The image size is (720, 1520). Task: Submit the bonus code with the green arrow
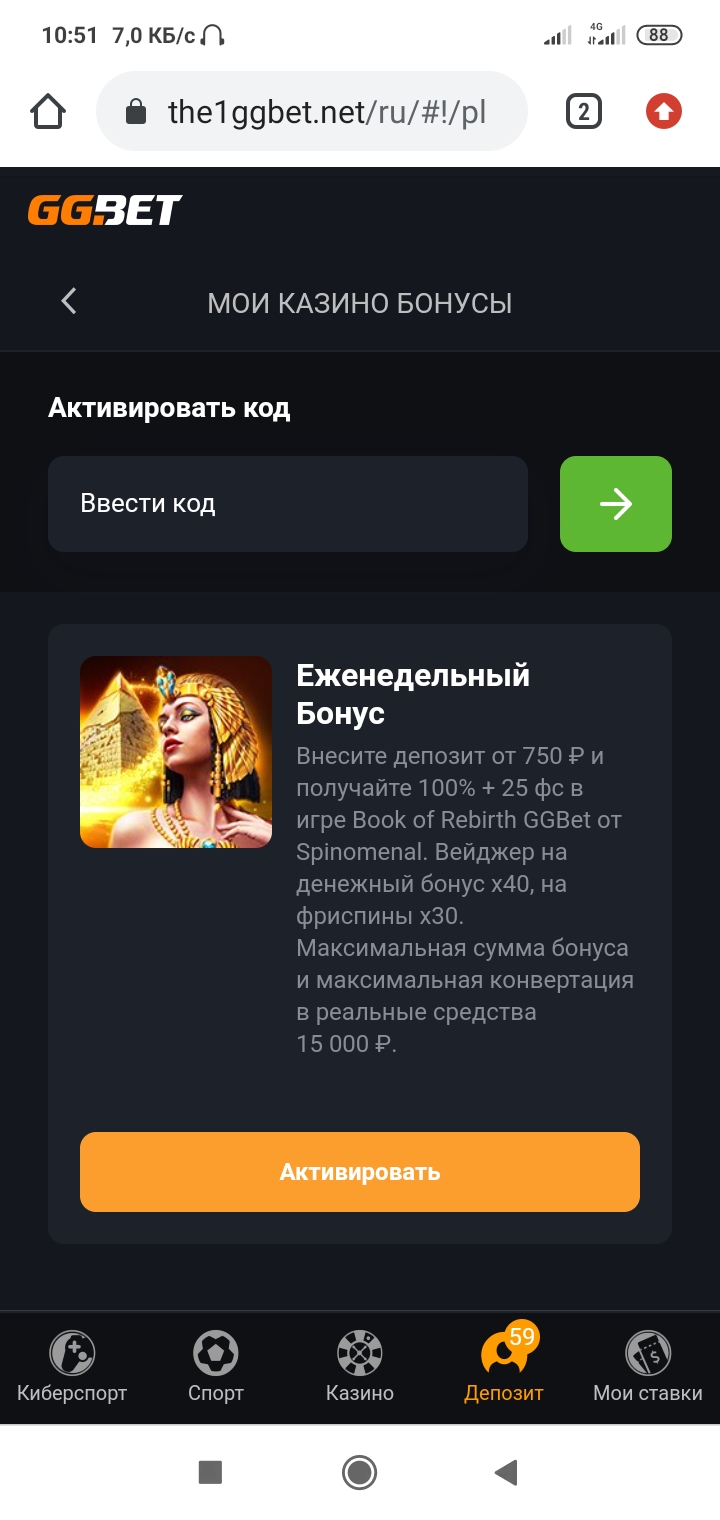(615, 504)
